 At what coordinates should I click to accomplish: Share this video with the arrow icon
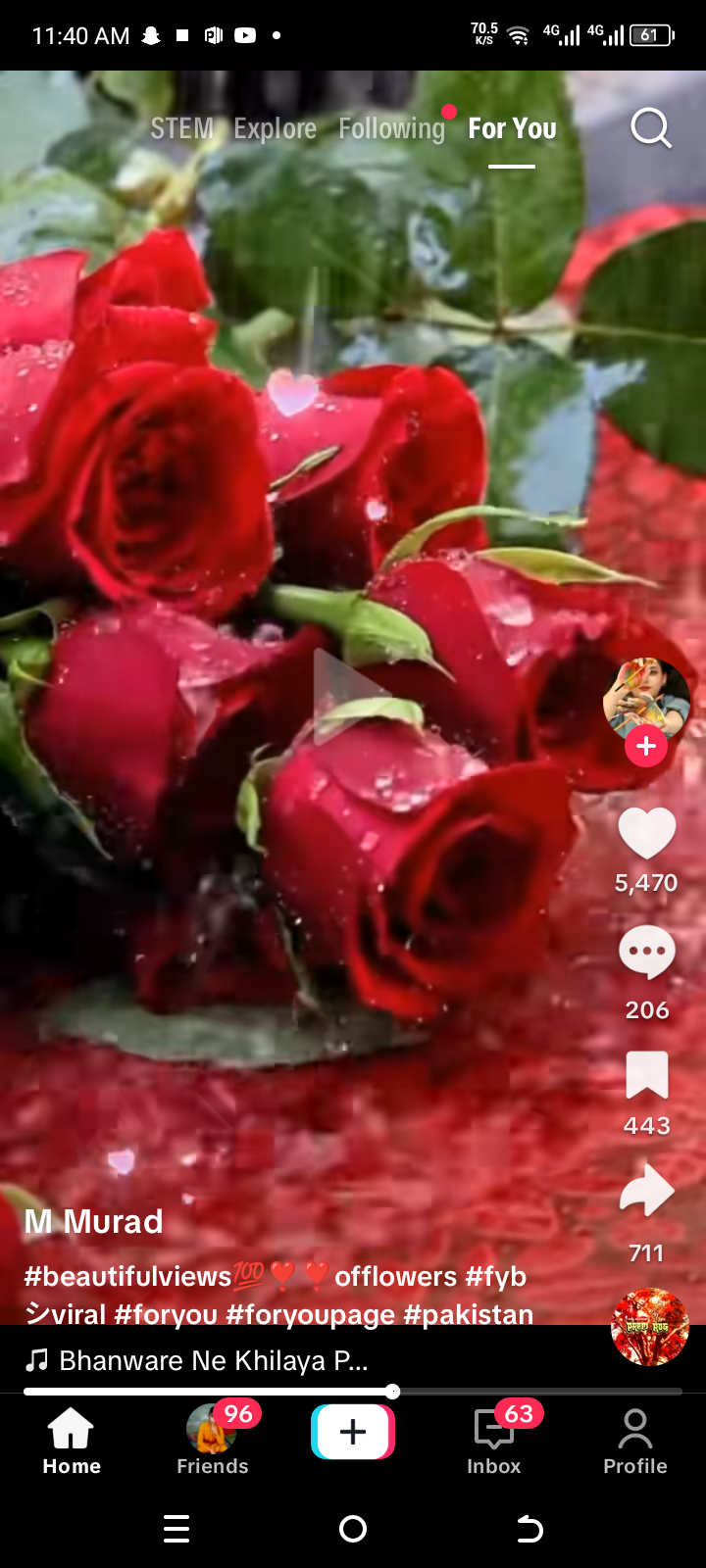click(x=646, y=1191)
